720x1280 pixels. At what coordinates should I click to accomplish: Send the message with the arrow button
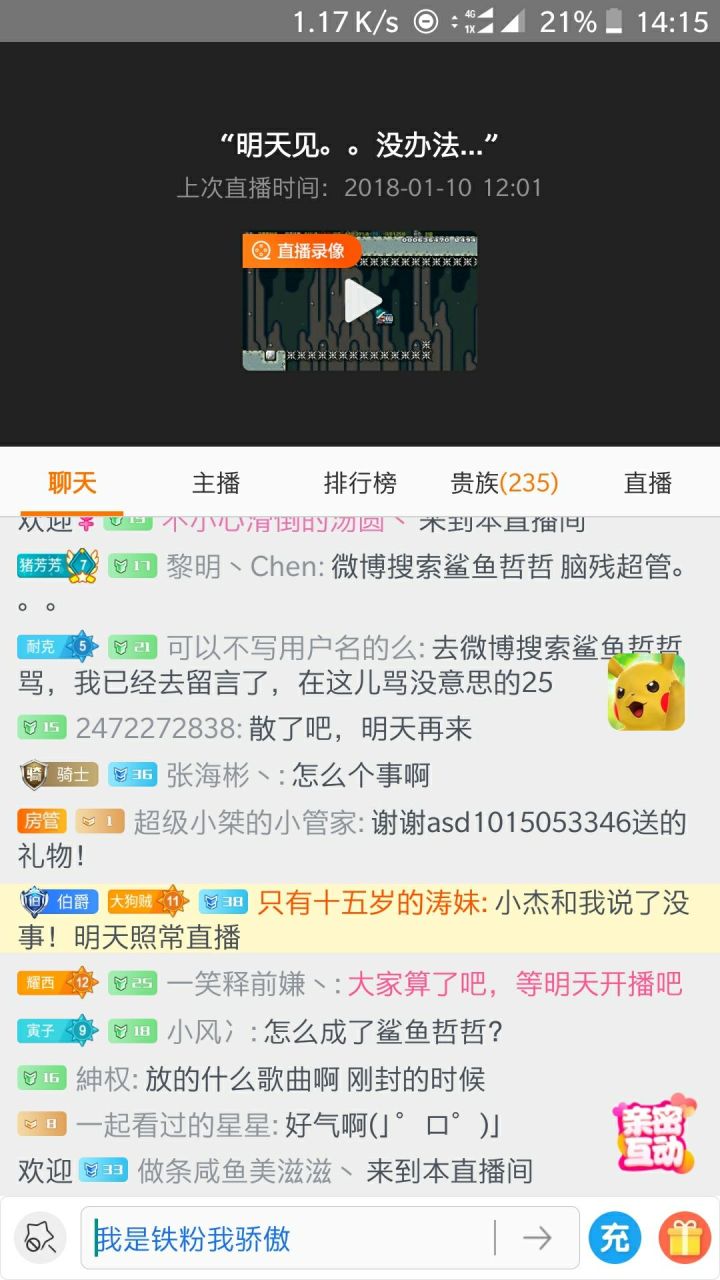coord(537,1239)
